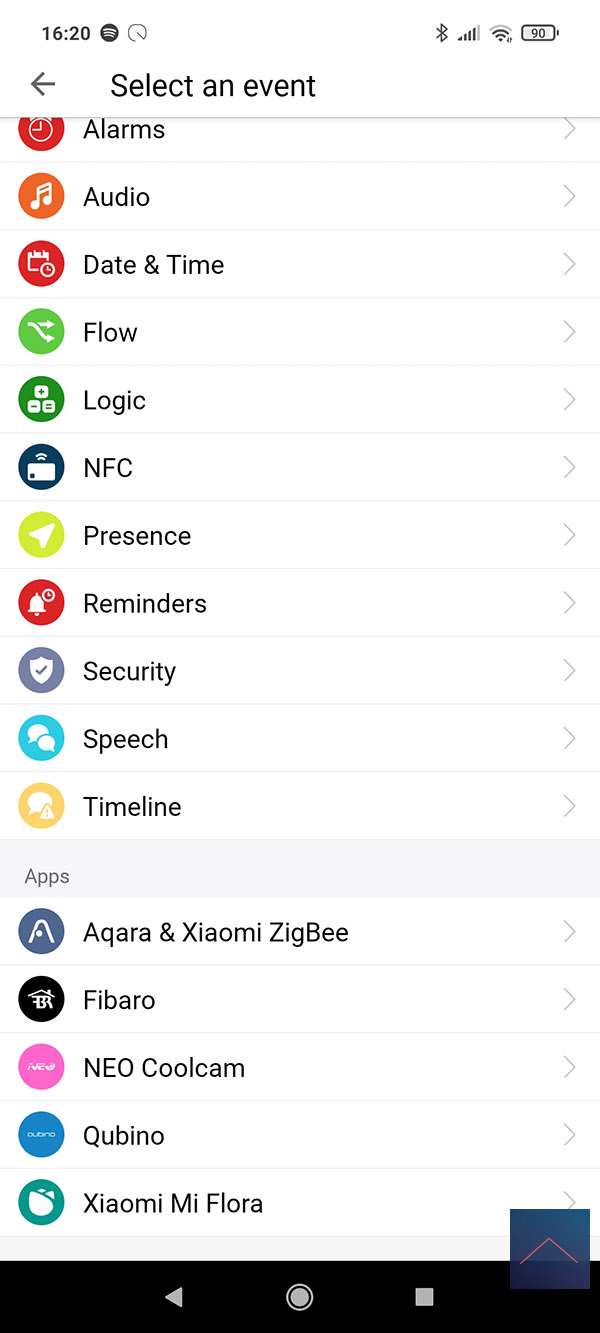Choose the Qubino app
Image resolution: width=600 pixels, height=1333 pixels.
coord(124,1136)
